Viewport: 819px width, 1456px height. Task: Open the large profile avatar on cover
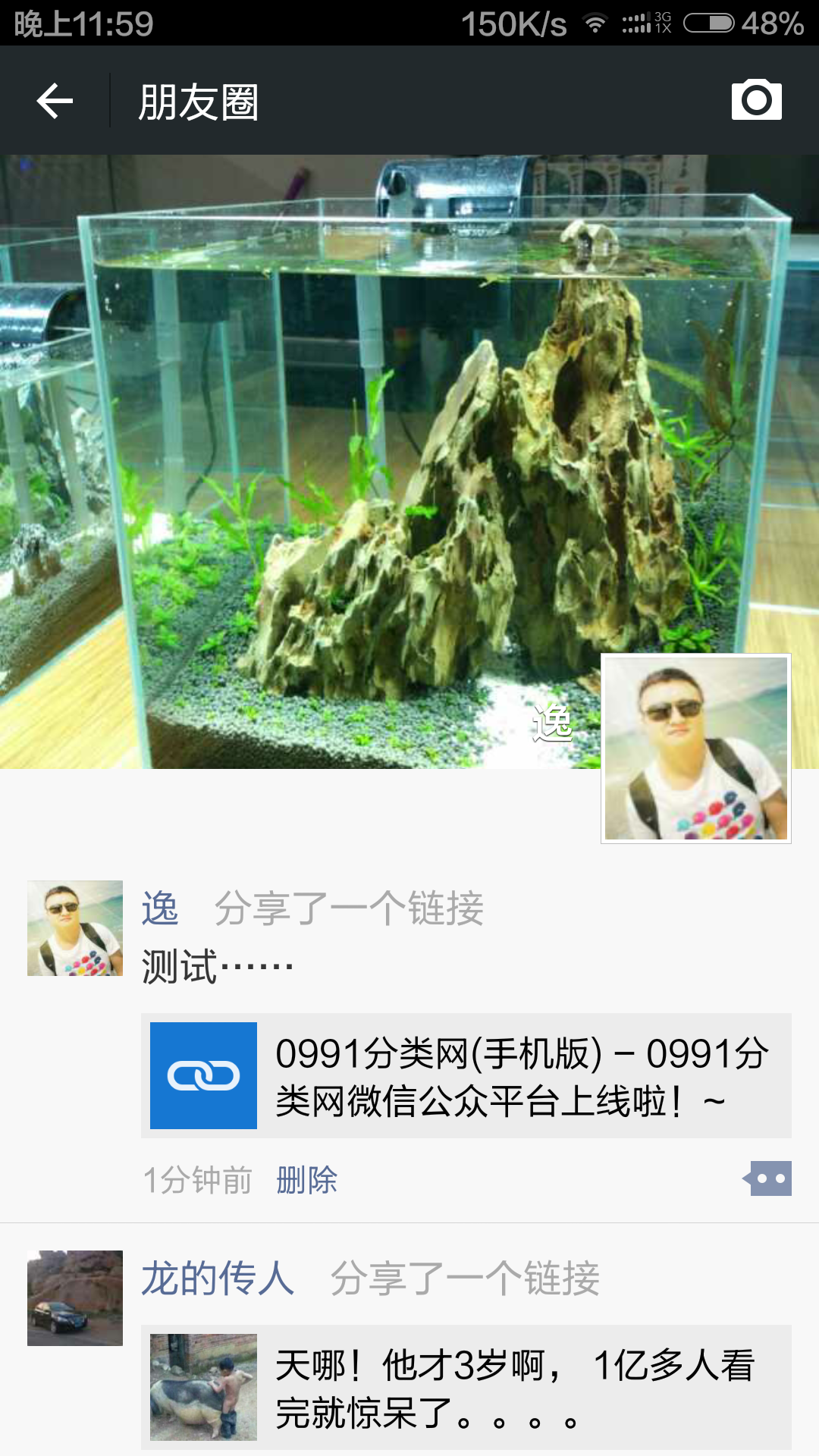[695, 748]
